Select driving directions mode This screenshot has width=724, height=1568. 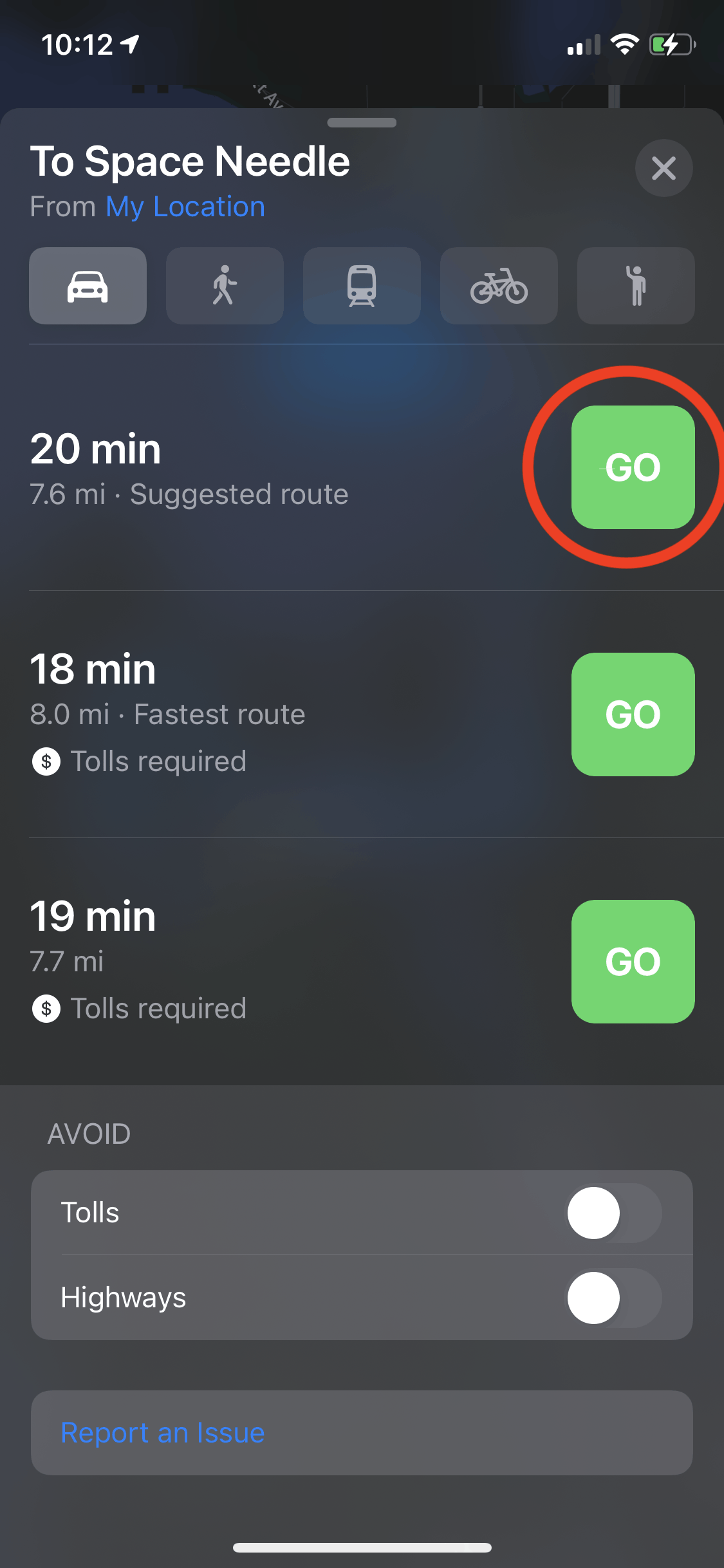coord(88,286)
